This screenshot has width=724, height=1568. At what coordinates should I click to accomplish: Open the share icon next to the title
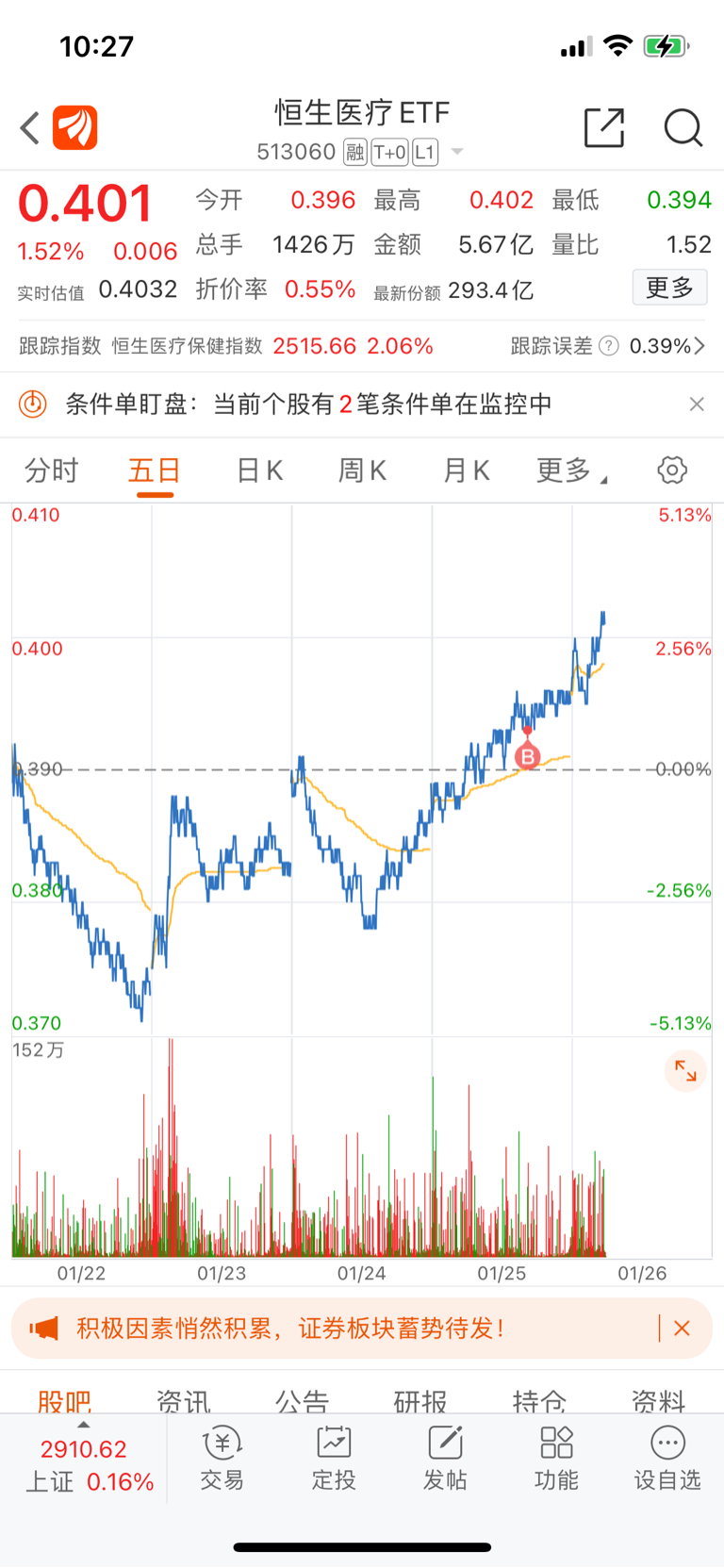pos(604,127)
